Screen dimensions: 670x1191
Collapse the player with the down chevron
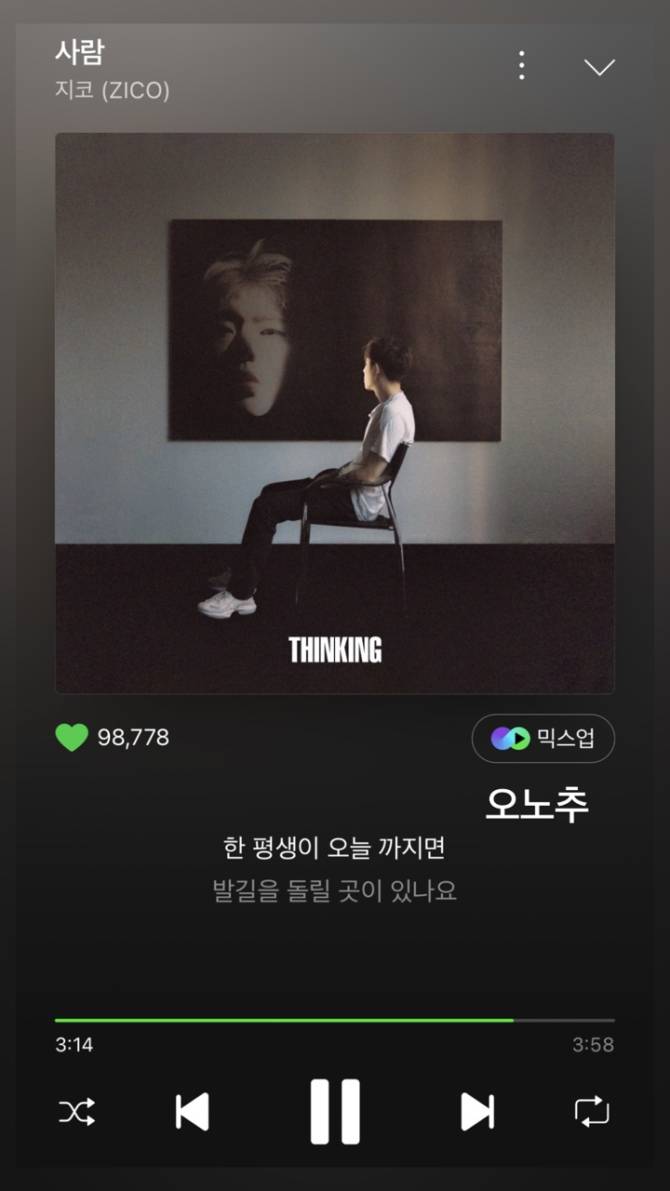click(x=599, y=67)
